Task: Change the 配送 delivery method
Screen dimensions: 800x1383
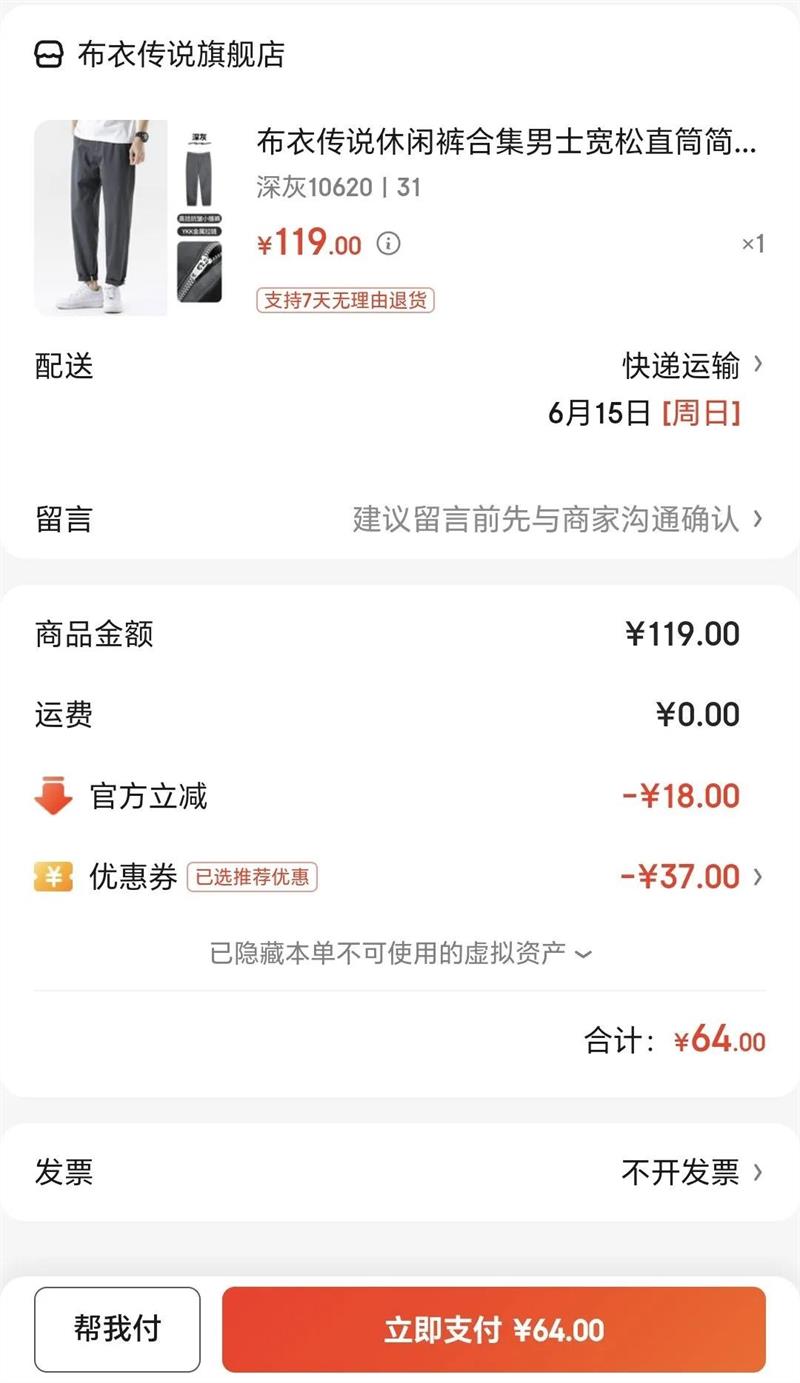Action: tap(692, 366)
